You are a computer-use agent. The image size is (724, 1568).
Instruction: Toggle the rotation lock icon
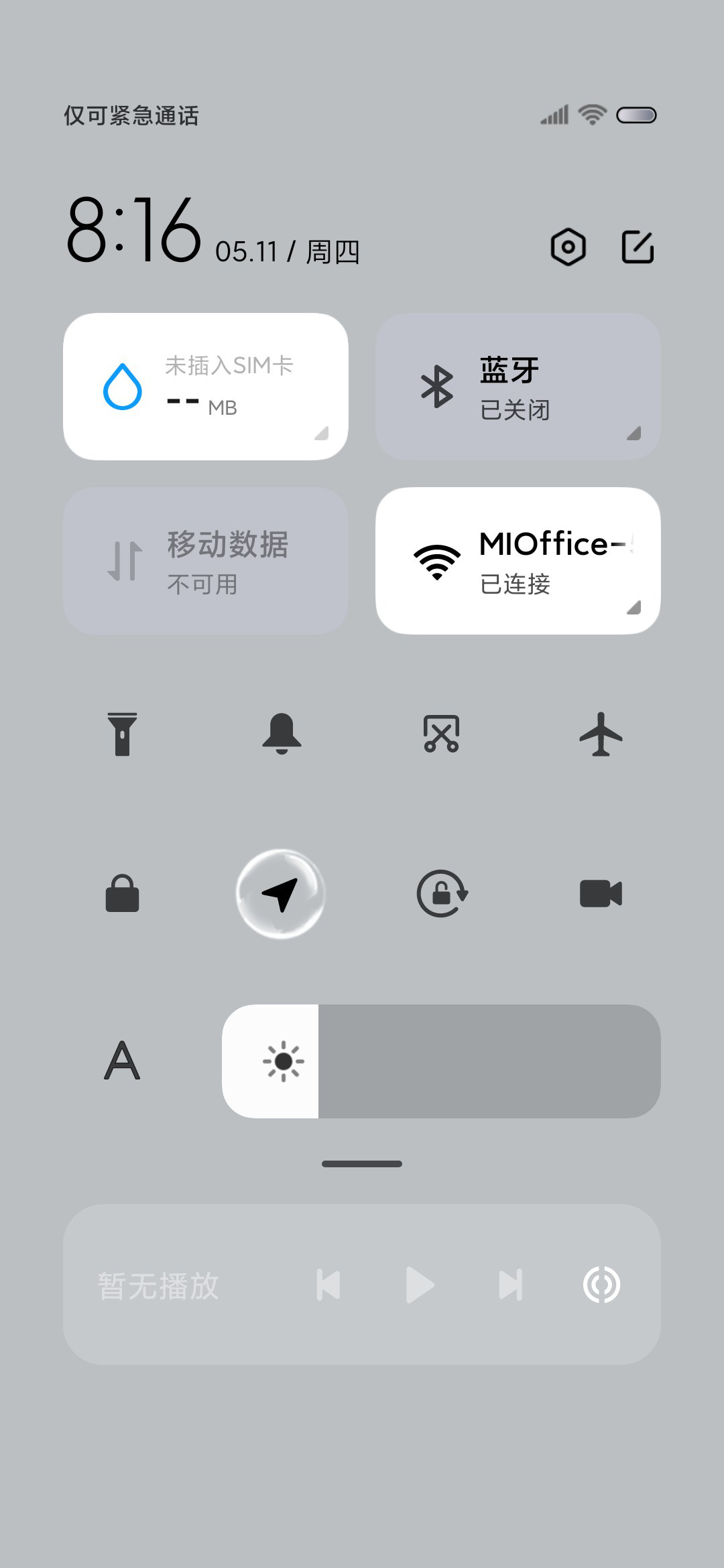[441, 894]
